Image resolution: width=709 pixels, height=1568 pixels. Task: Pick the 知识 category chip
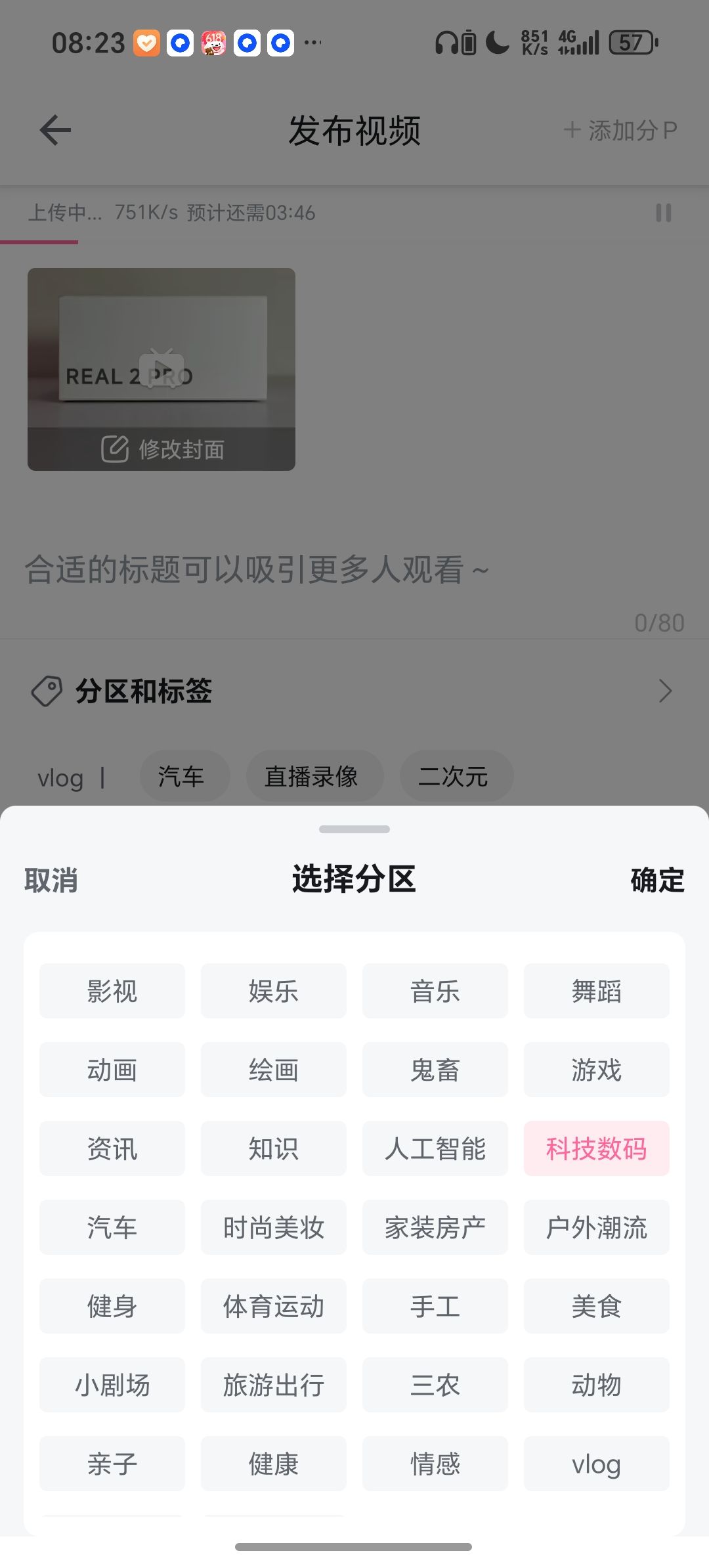pos(273,1148)
